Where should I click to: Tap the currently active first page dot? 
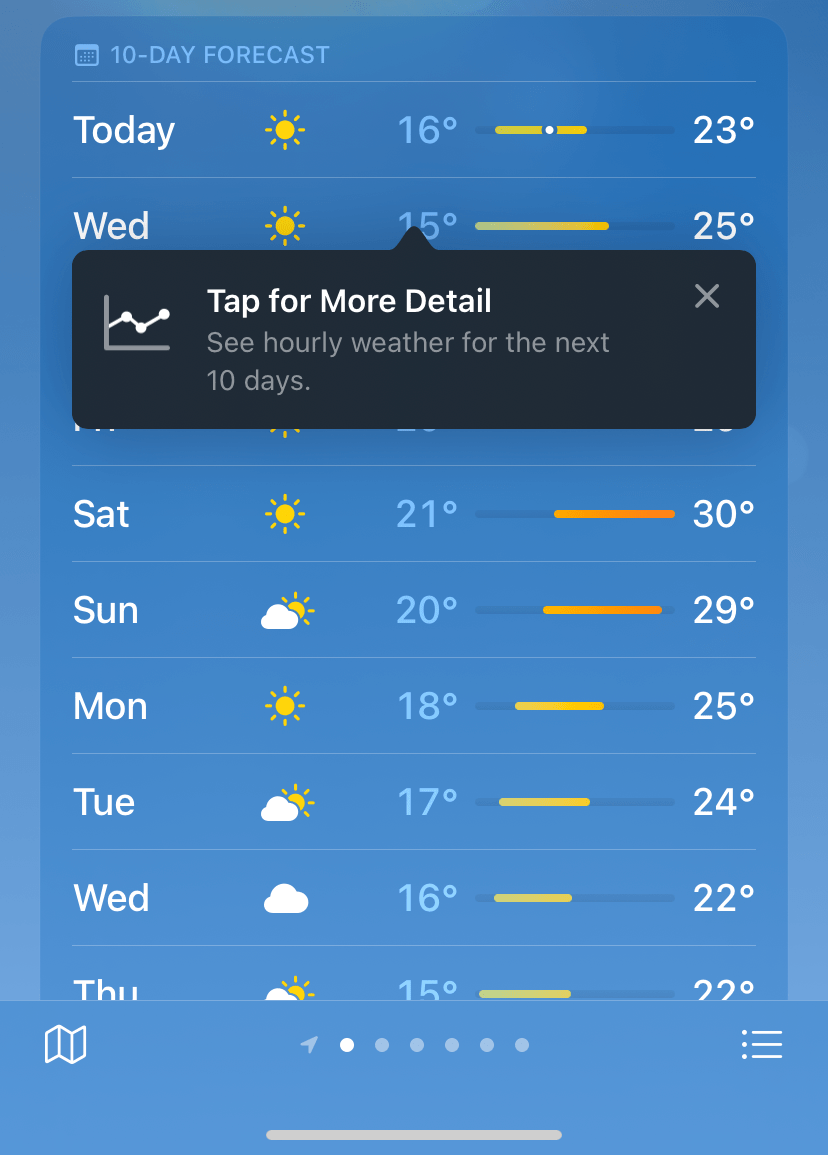(x=347, y=1044)
